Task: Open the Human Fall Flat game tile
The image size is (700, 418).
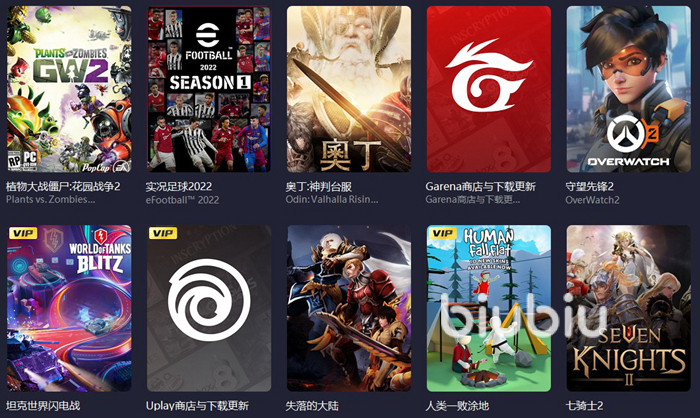Action: [488, 307]
